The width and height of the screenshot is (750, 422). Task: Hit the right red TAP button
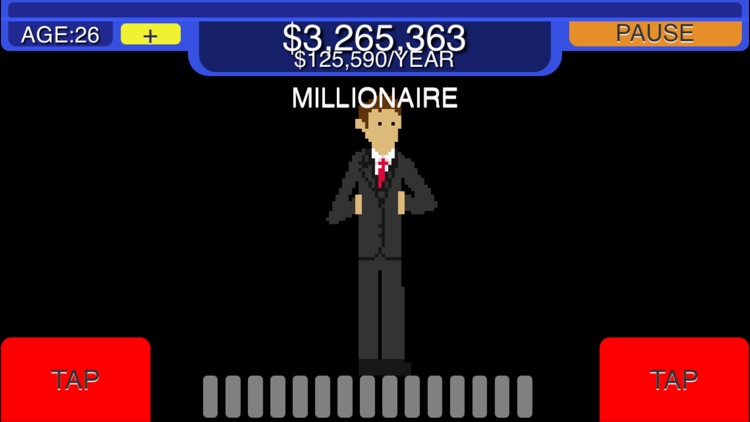point(674,380)
